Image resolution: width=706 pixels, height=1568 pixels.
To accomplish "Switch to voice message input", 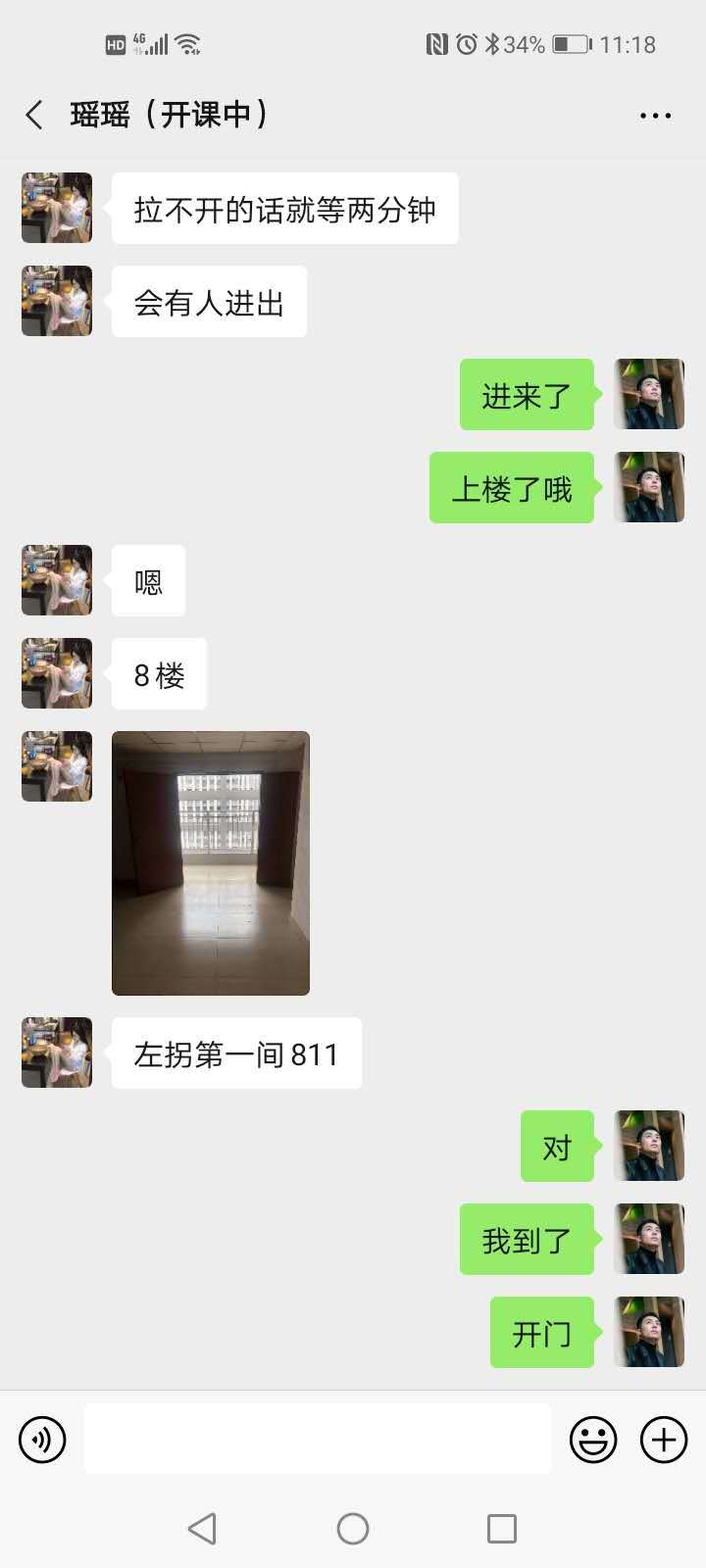I will pyautogui.click(x=42, y=1440).
